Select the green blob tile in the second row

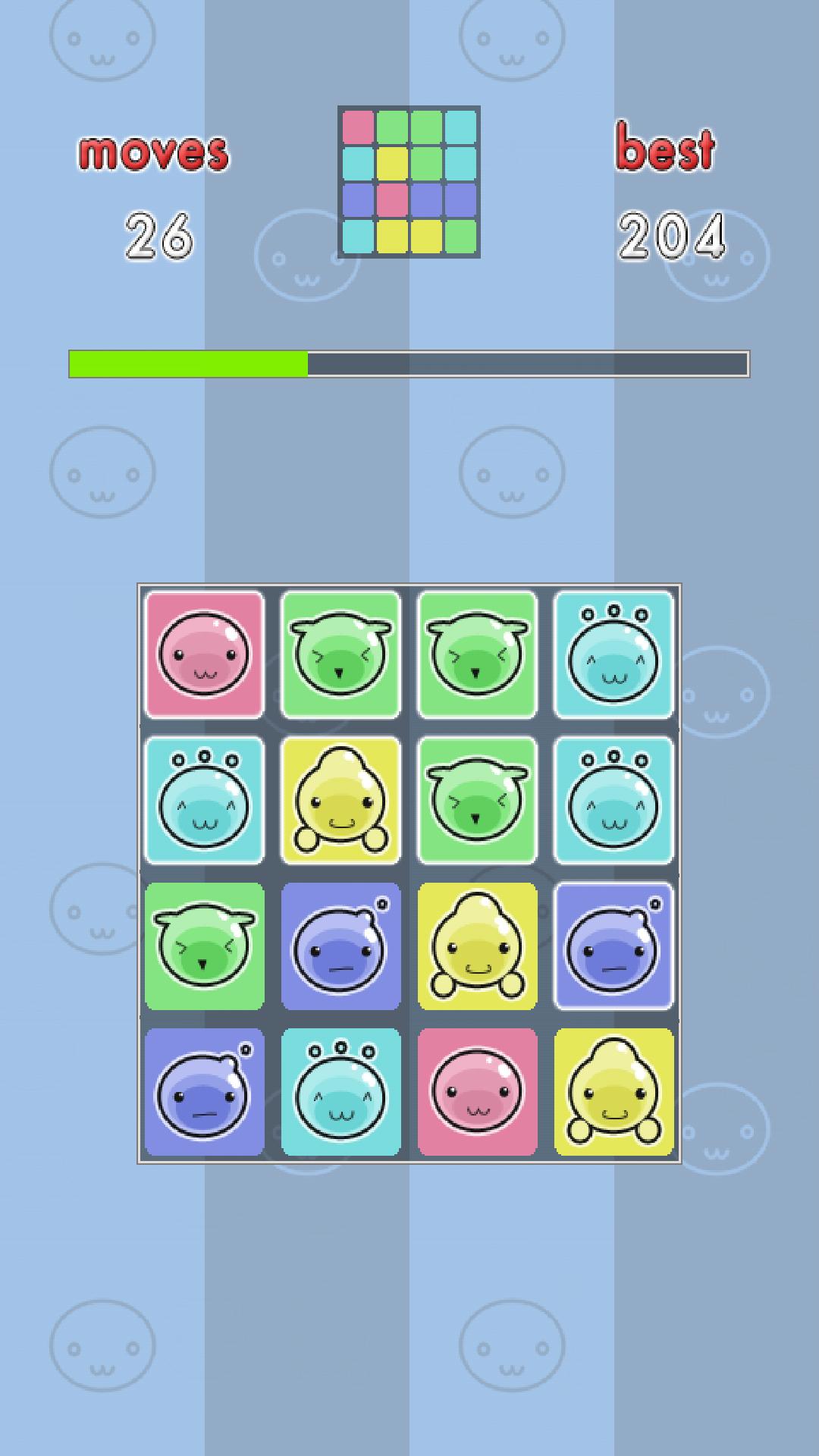(477, 800)
